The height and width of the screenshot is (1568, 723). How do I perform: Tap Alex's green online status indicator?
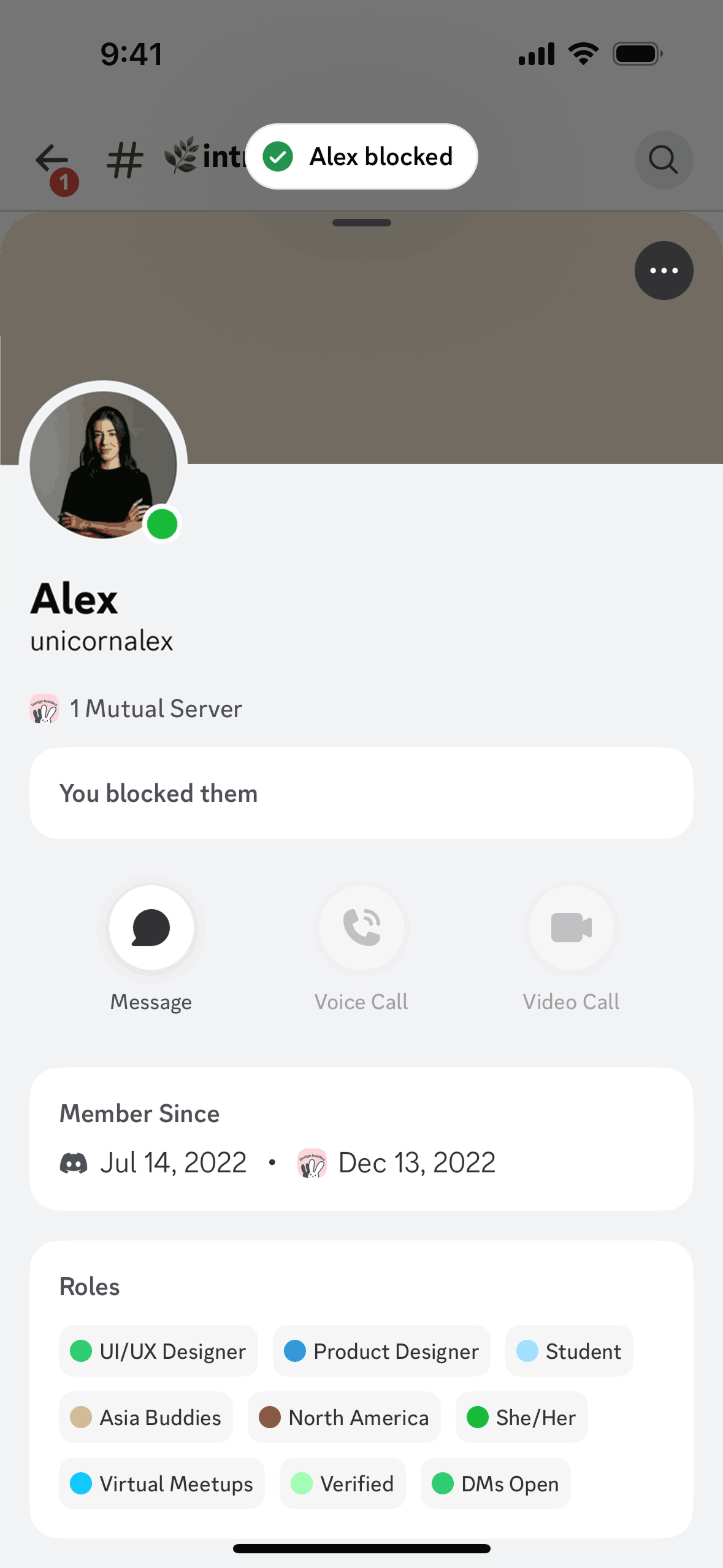pyautogui.click(x=162, y=523)
